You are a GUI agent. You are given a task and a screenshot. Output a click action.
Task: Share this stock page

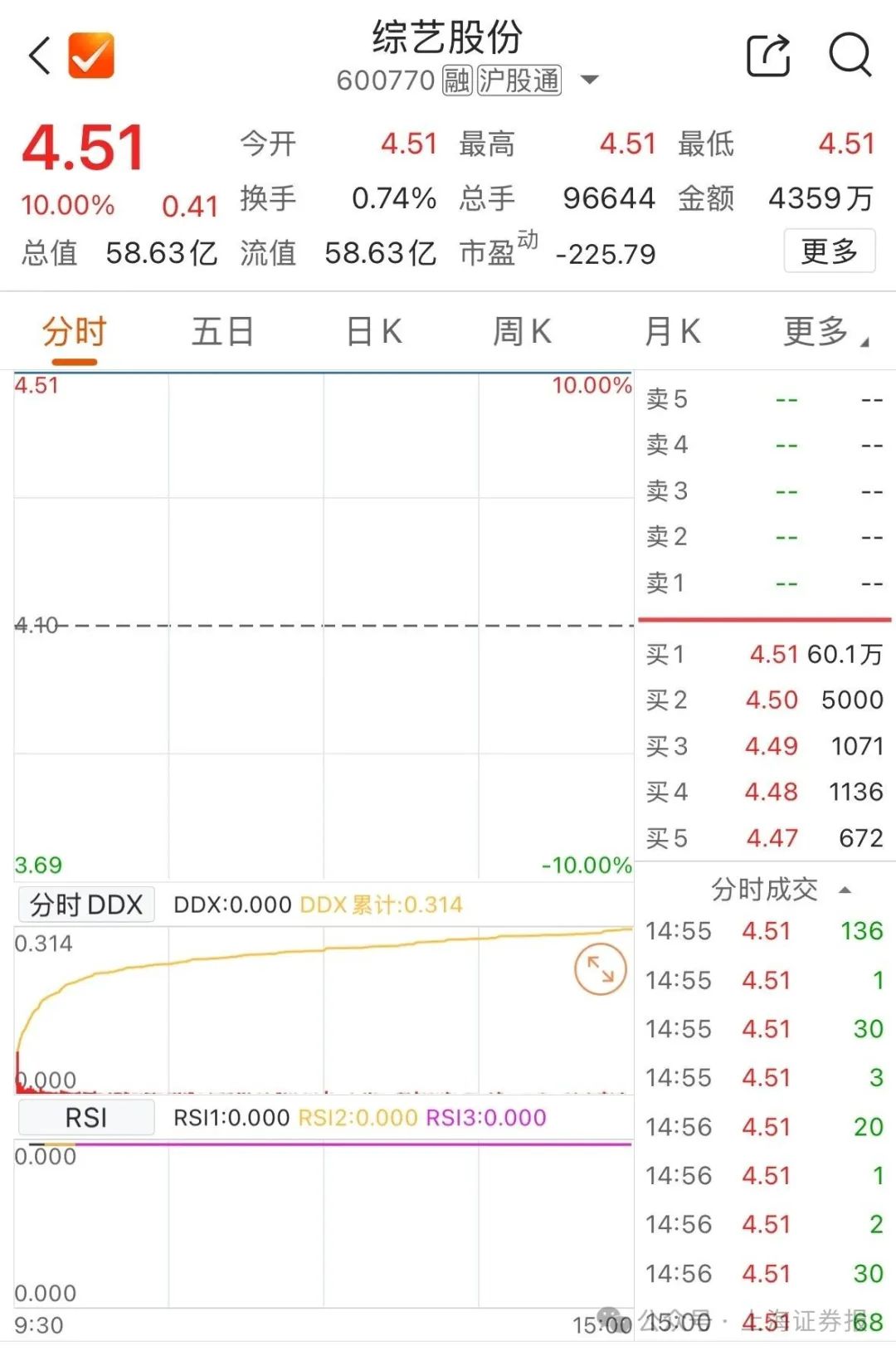[x=768, y=56]
